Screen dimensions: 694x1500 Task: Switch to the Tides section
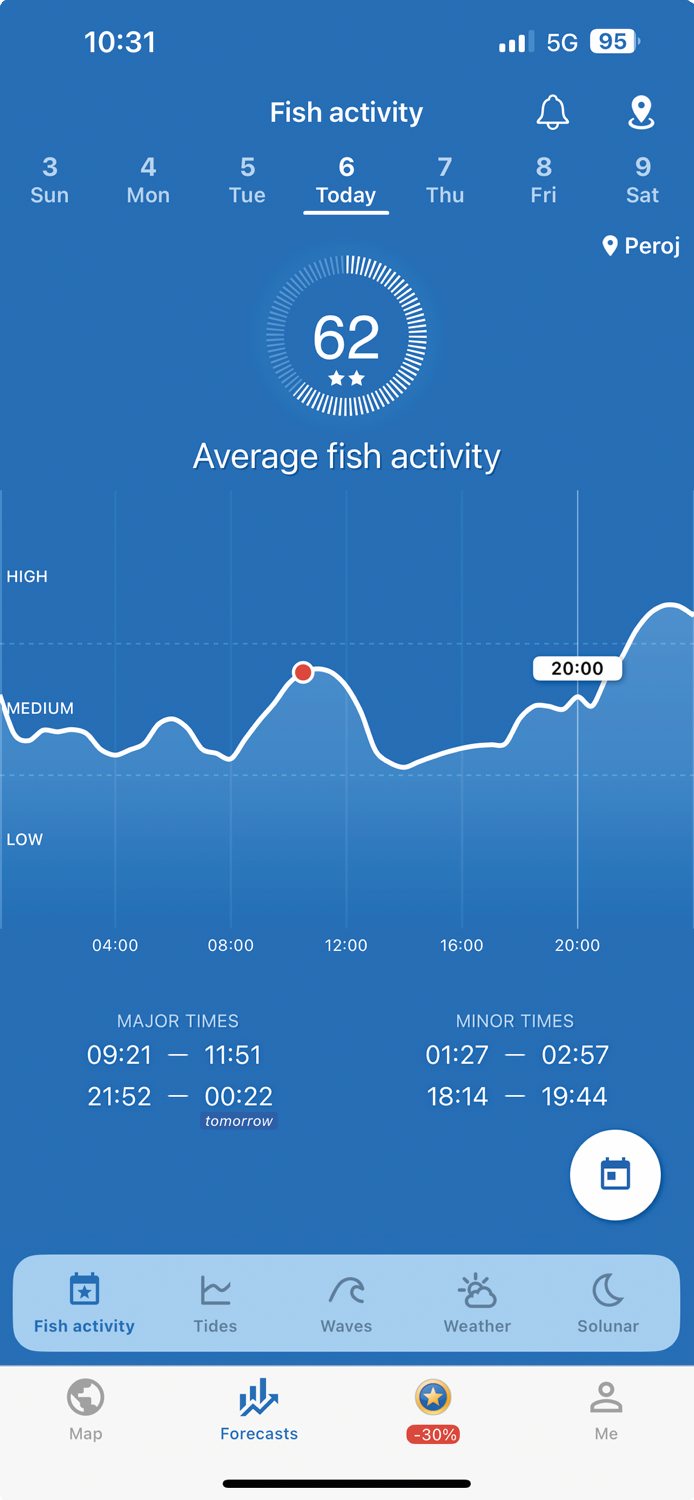pos(215,1304)
